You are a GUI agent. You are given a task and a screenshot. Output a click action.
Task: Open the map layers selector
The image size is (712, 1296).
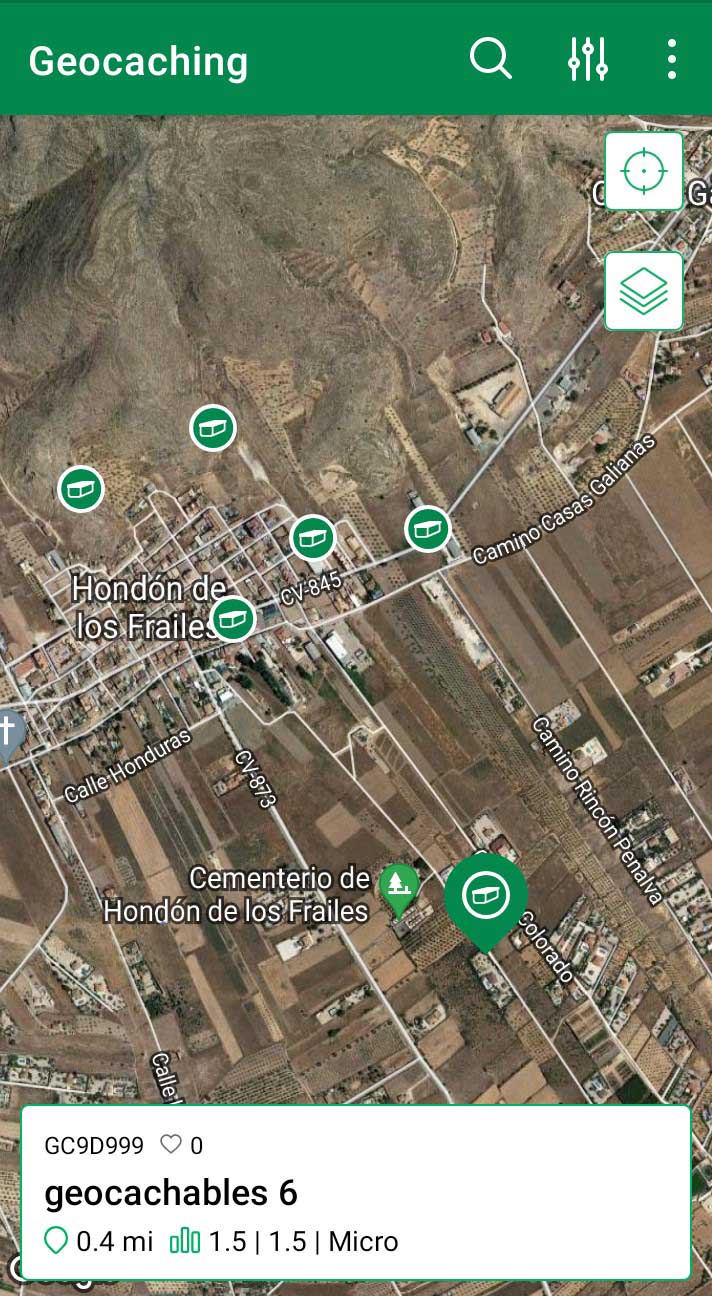click(x=644, y=291)
